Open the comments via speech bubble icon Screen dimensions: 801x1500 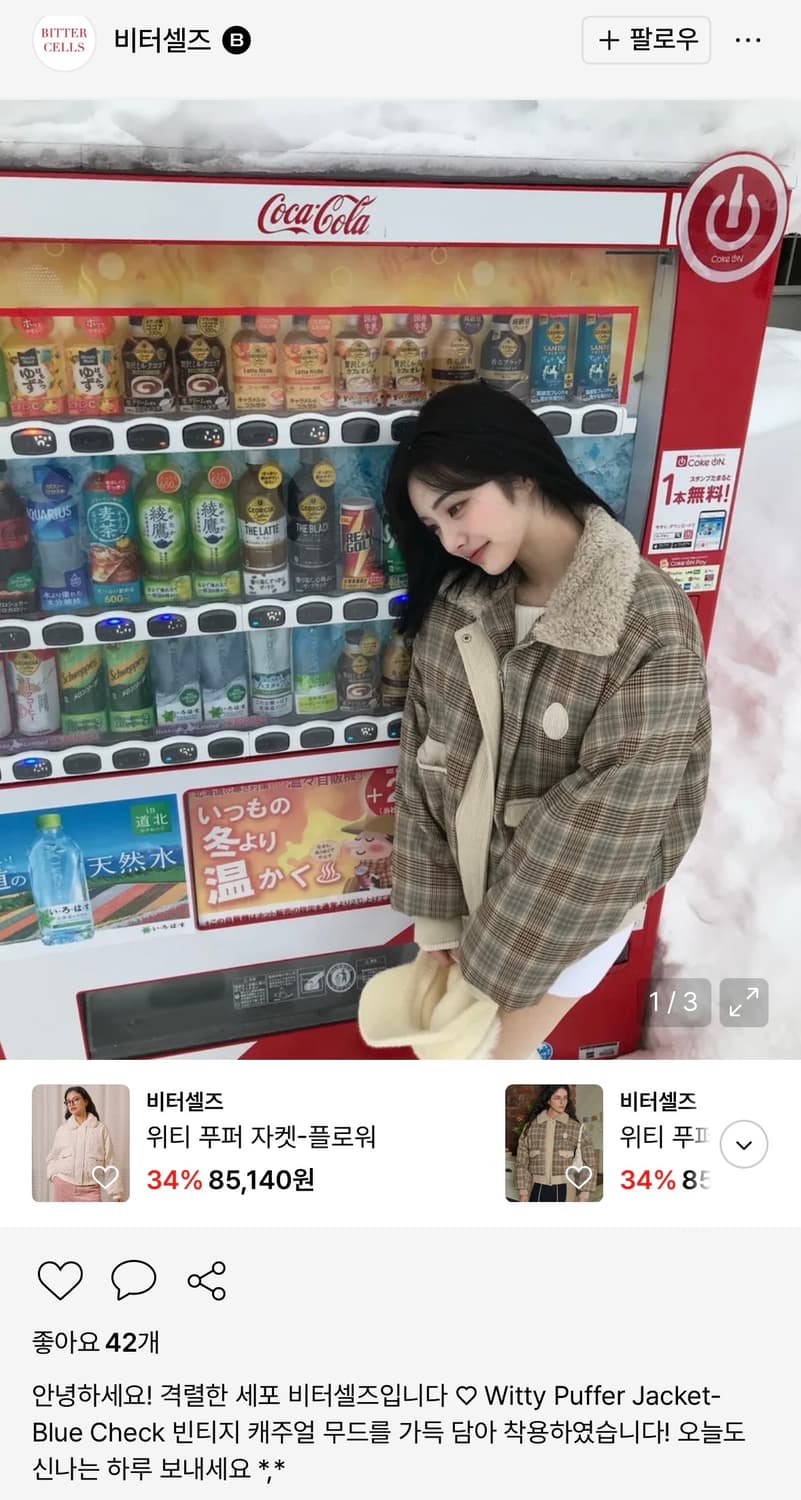pyautogui.click(x=133, y=1281)
